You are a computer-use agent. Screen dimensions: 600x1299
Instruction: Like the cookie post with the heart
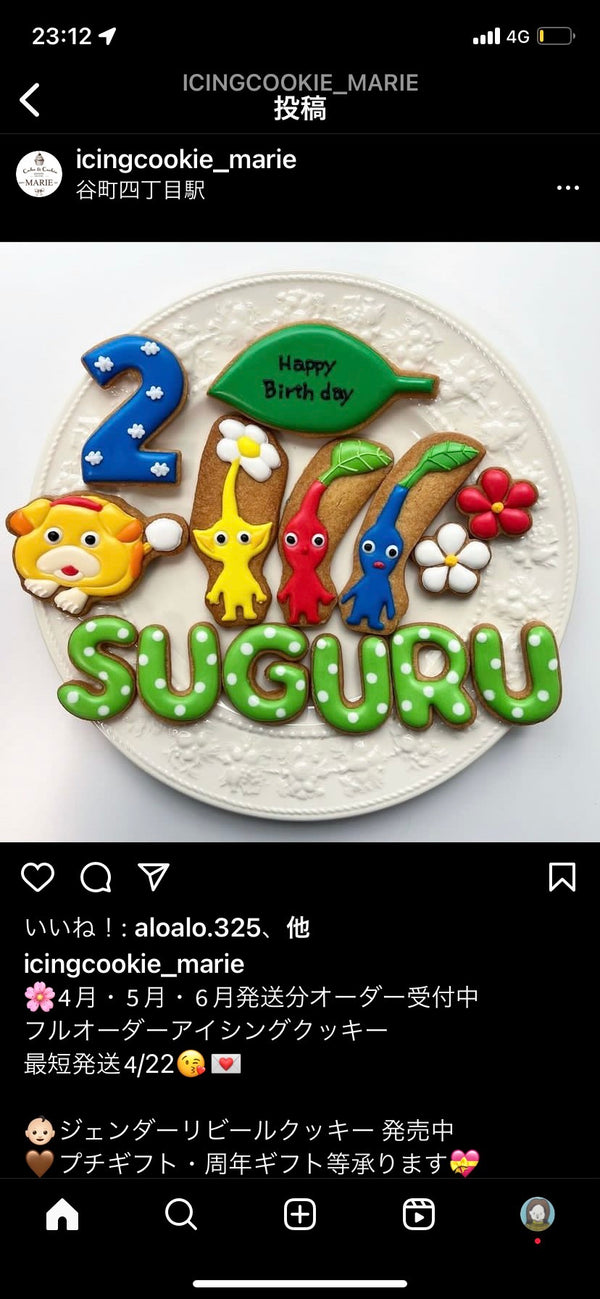coord(38,877)
